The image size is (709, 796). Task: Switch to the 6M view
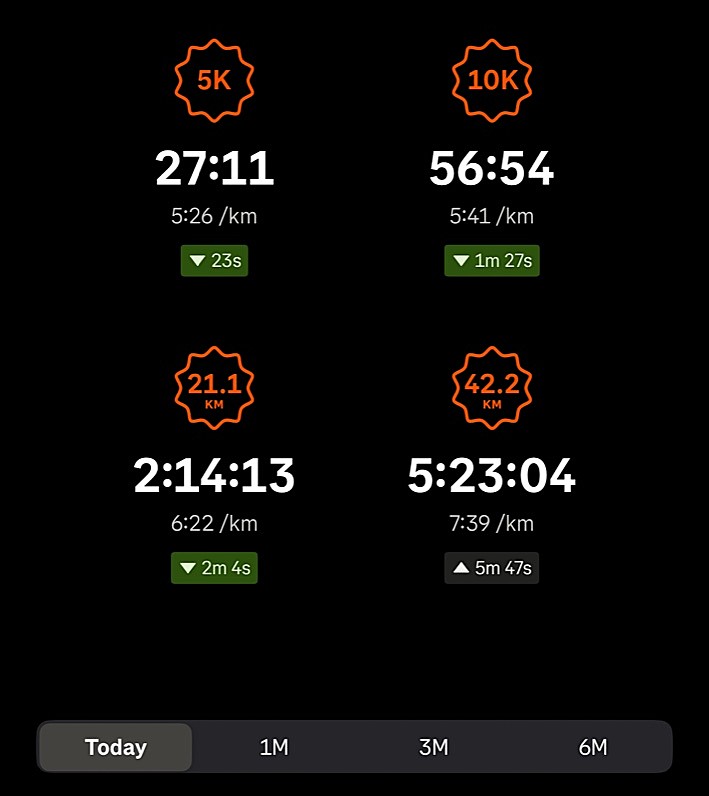592,747
